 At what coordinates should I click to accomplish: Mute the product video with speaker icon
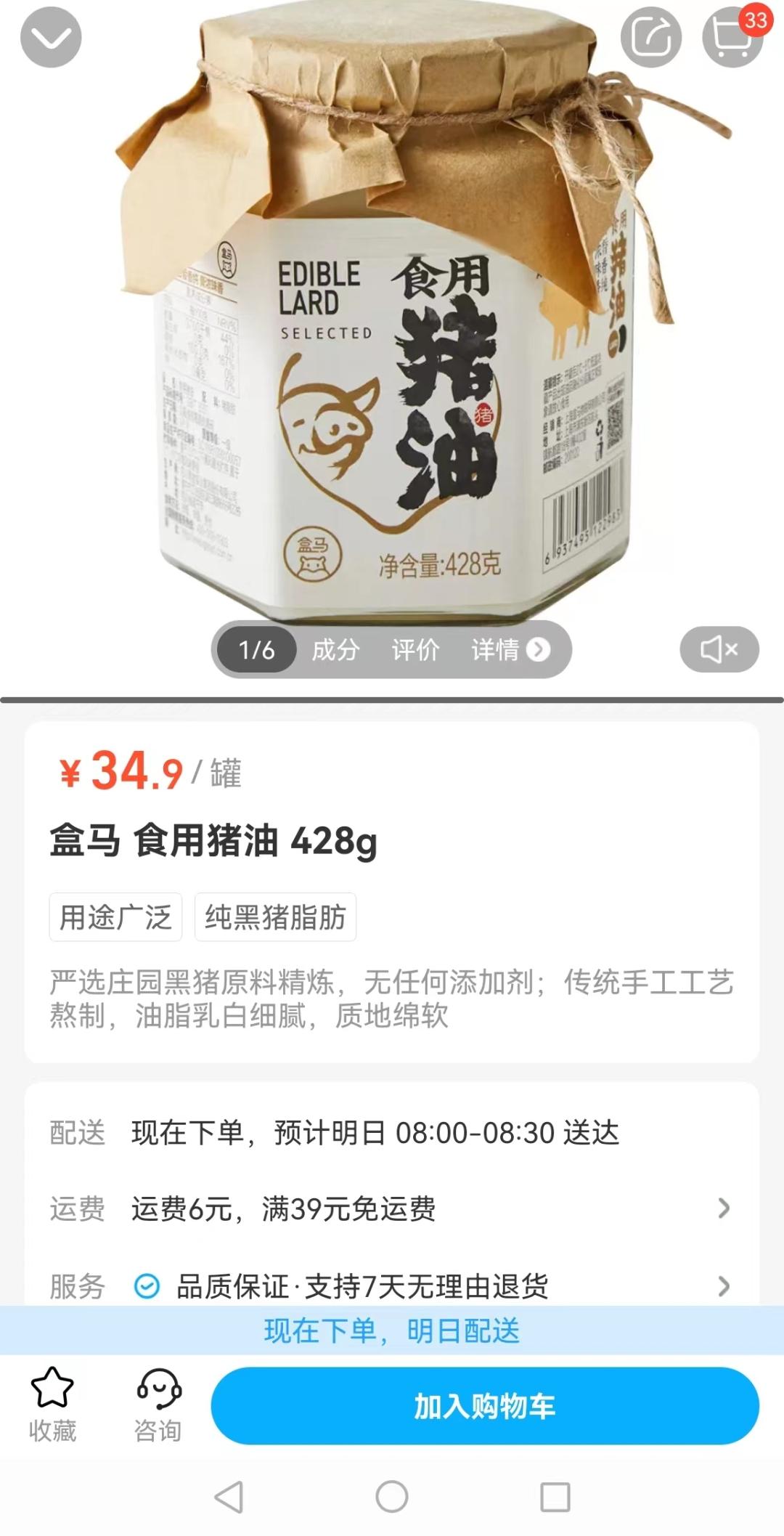click(720, 649)
